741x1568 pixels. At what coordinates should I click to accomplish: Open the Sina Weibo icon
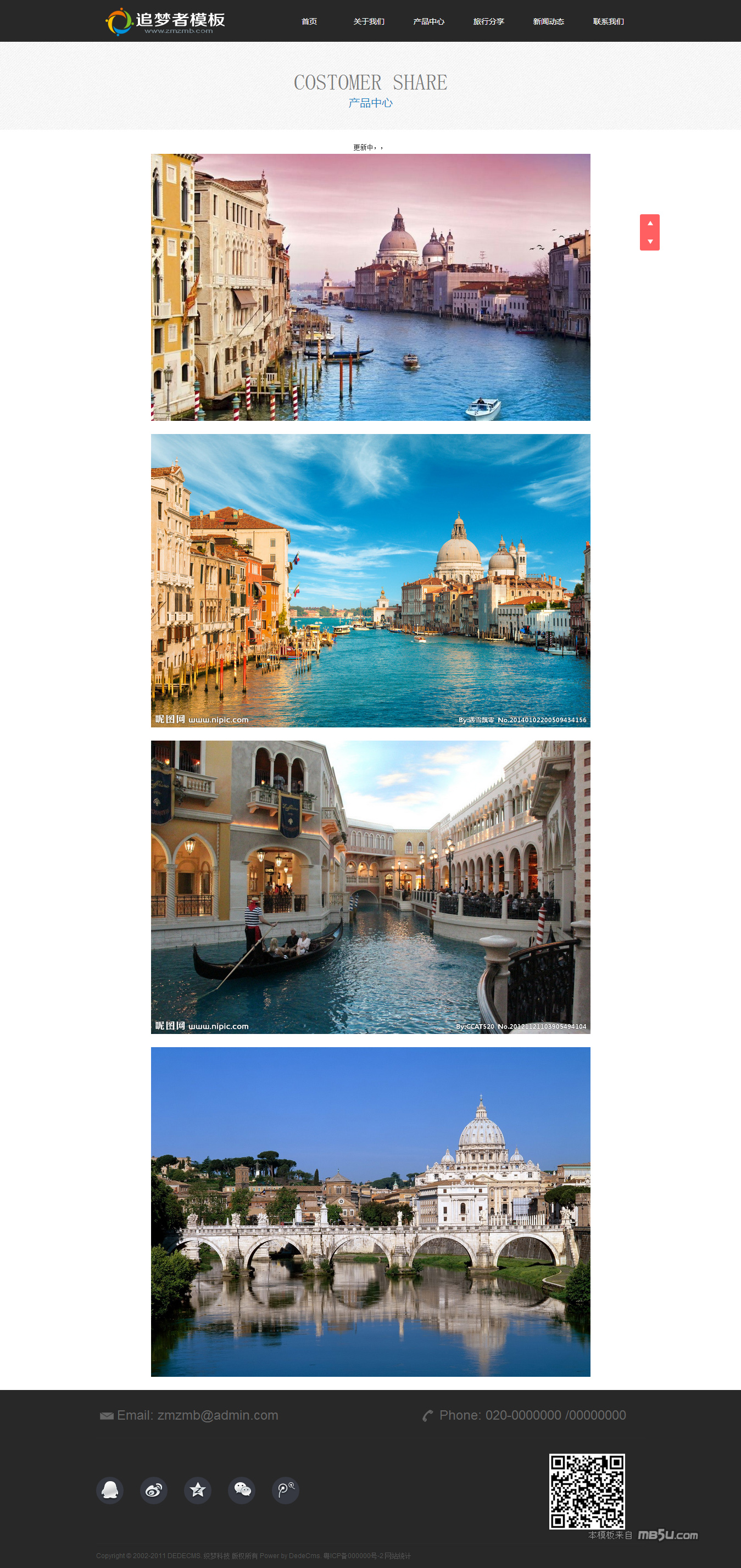pos(154,1489)
